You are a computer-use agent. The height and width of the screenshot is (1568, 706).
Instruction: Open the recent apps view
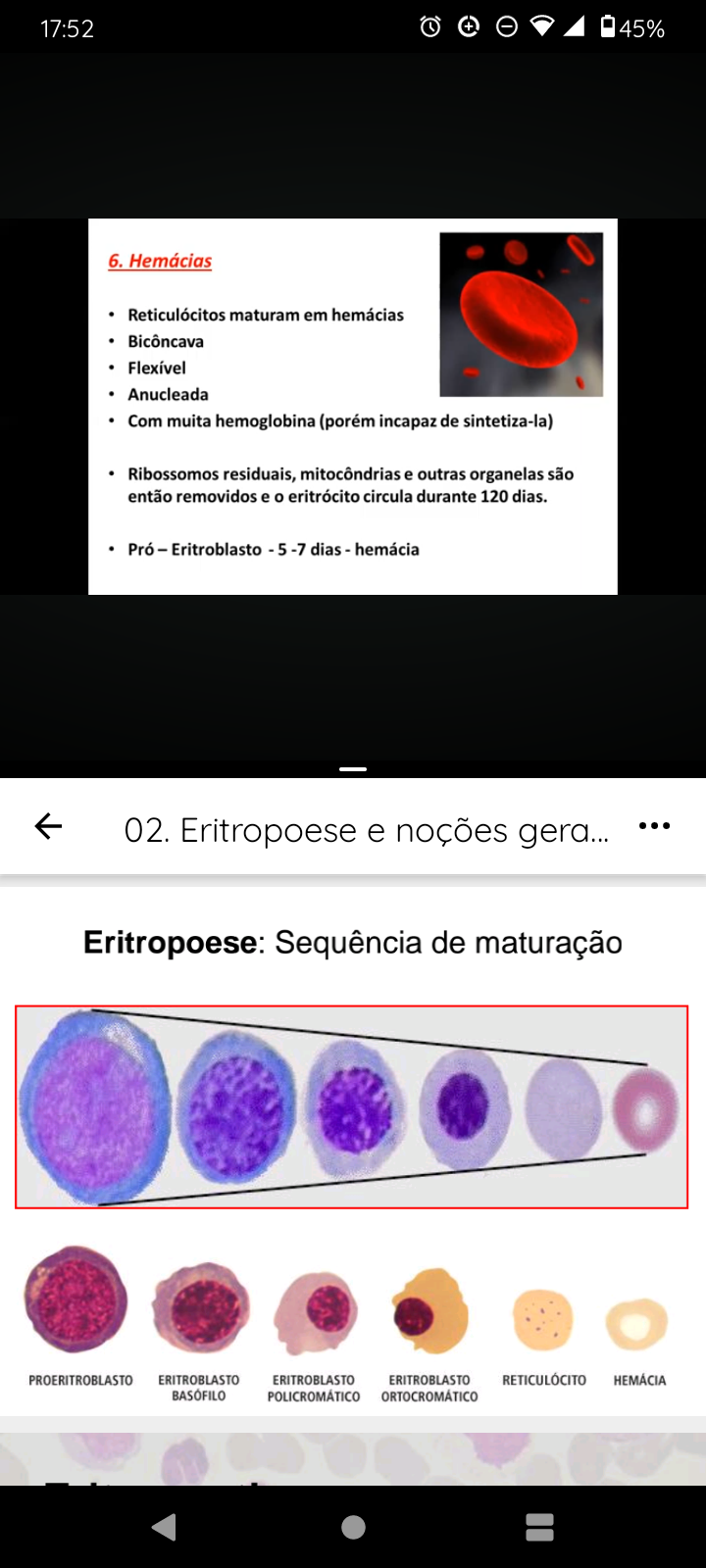540,1527
